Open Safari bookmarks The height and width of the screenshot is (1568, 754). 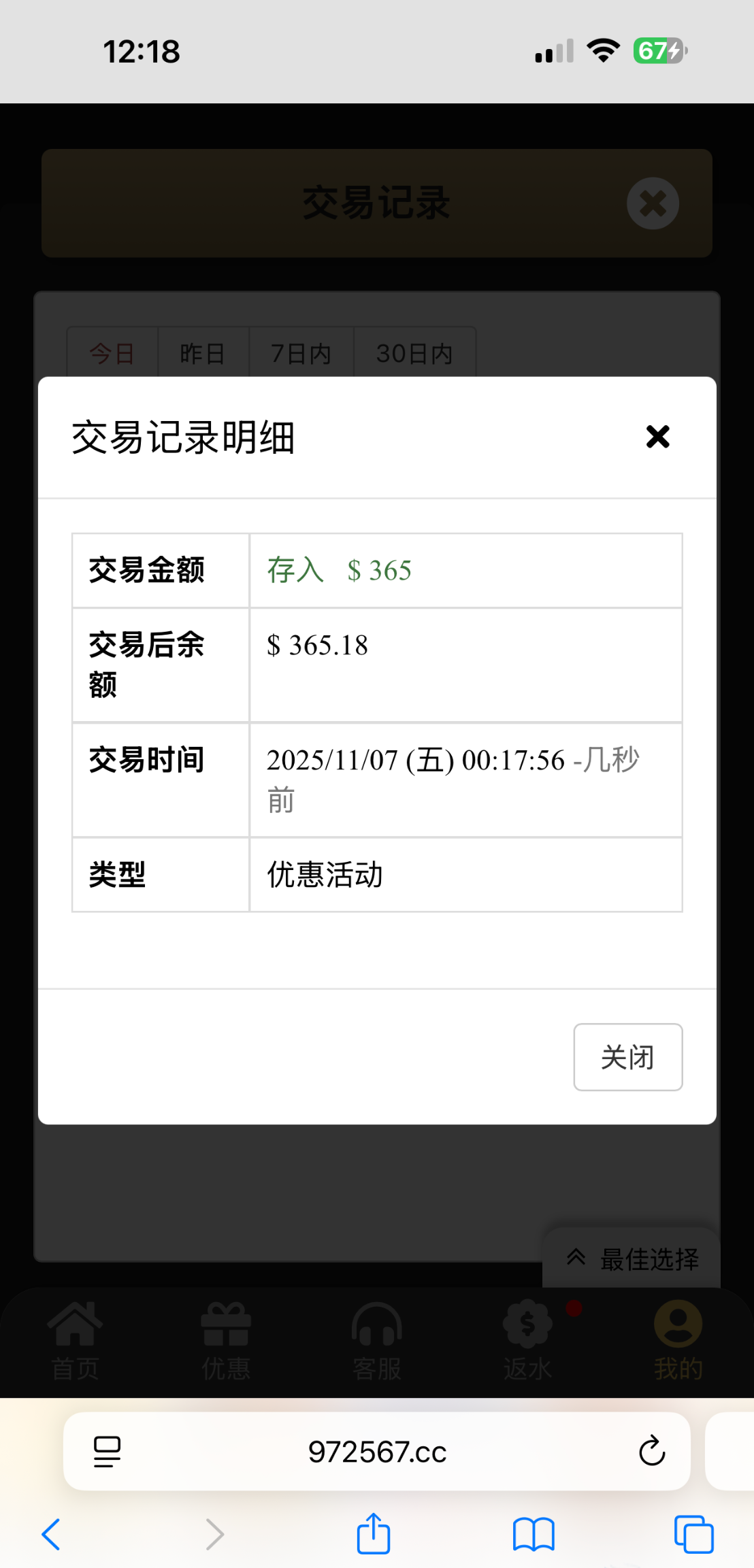point(534,1535)
